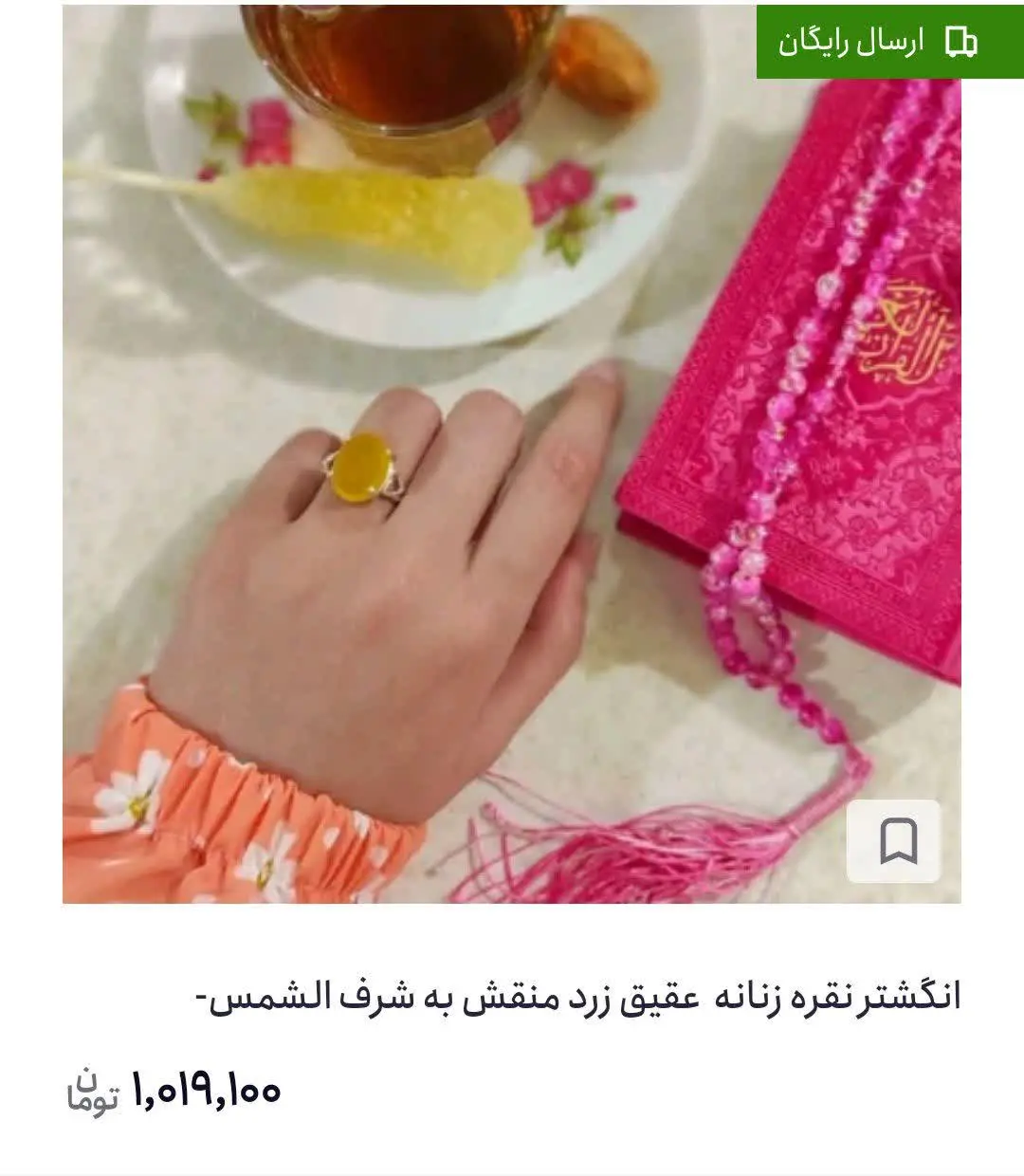Open the yellow agate silver ring listing
The width and height of the screenshot is (1024, 1176).
point(578,998)
